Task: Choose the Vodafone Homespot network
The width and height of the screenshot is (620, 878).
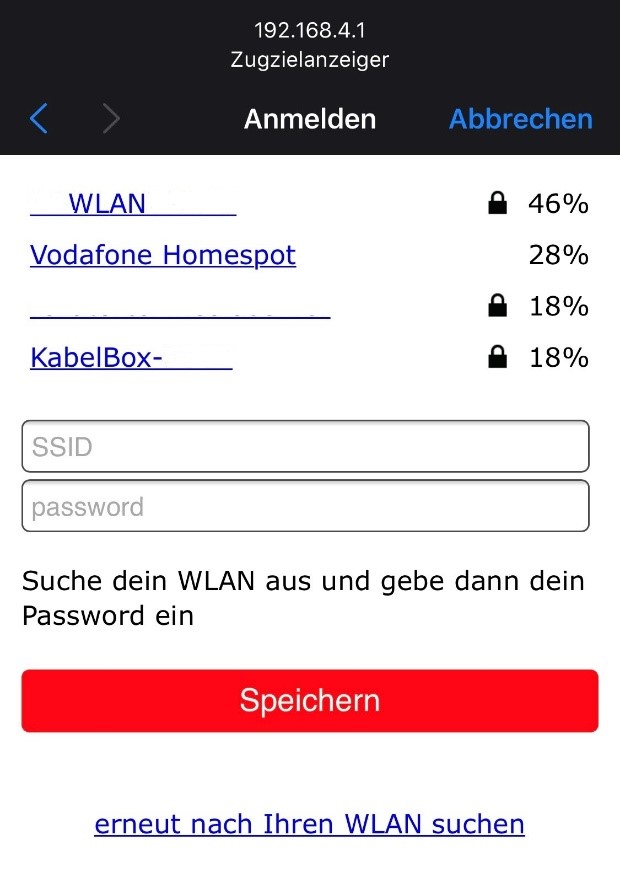Action: [x=163, y=255]
